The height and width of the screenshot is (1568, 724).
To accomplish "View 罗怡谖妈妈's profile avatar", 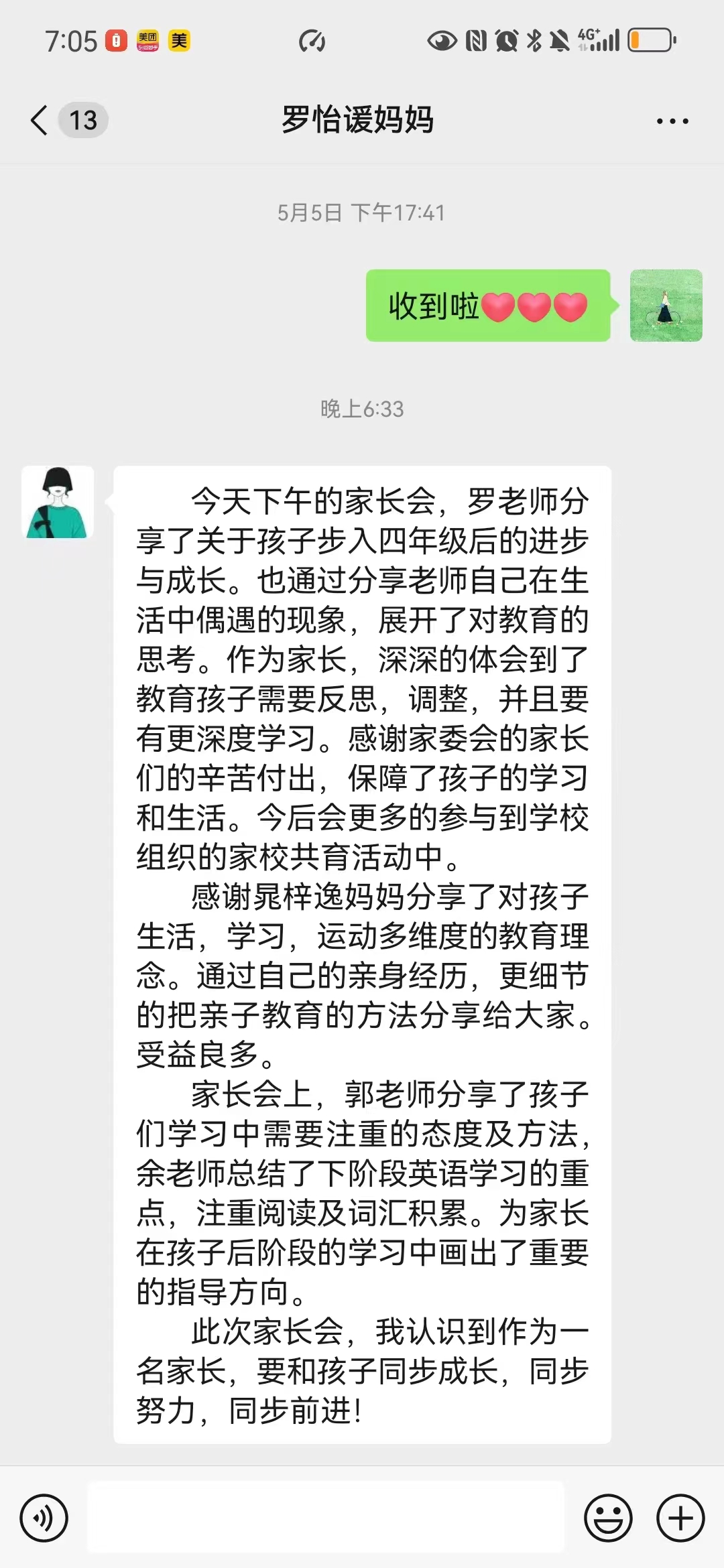I will coord(58,503).
